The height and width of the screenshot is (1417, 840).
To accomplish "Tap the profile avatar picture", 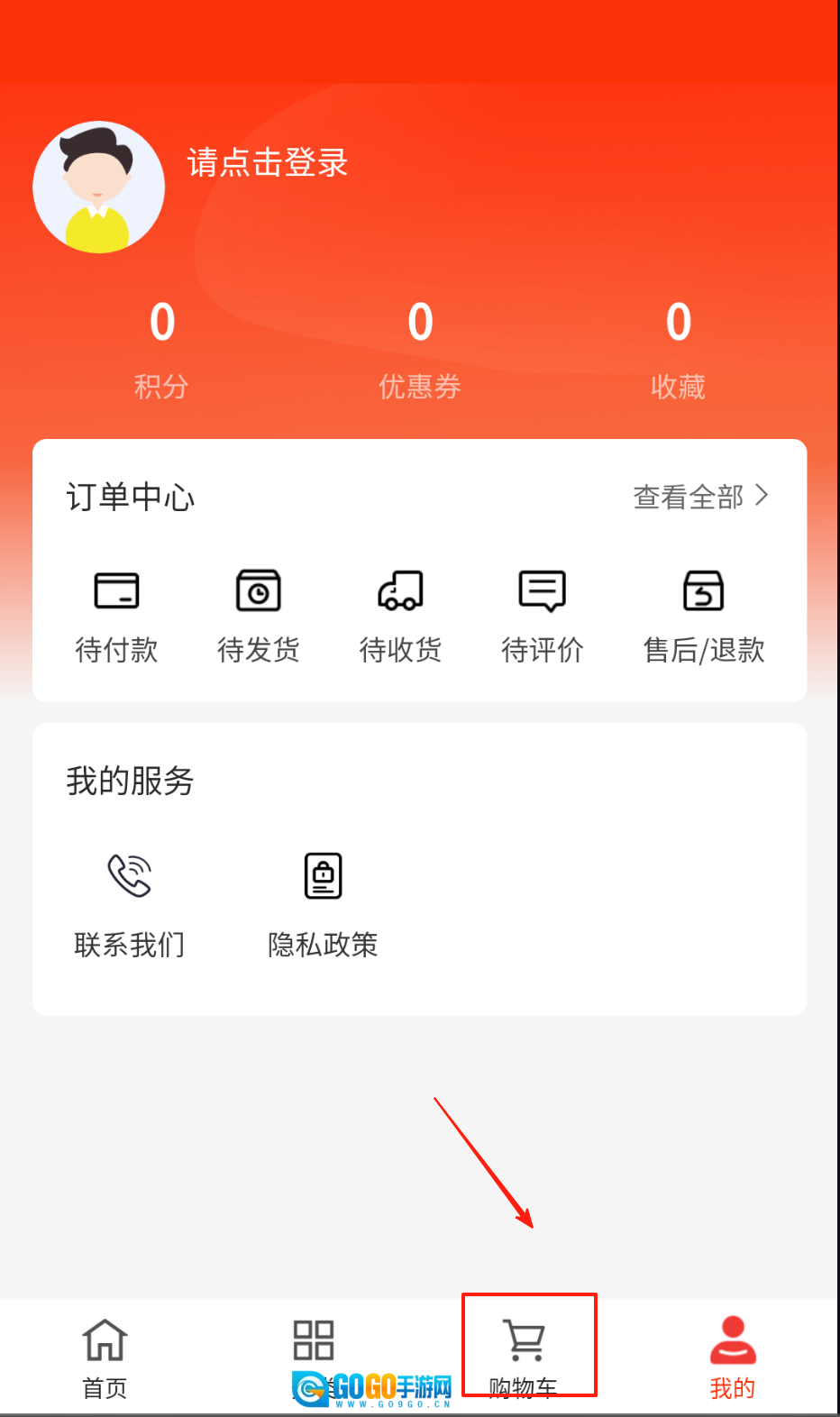I will [99, 187].
